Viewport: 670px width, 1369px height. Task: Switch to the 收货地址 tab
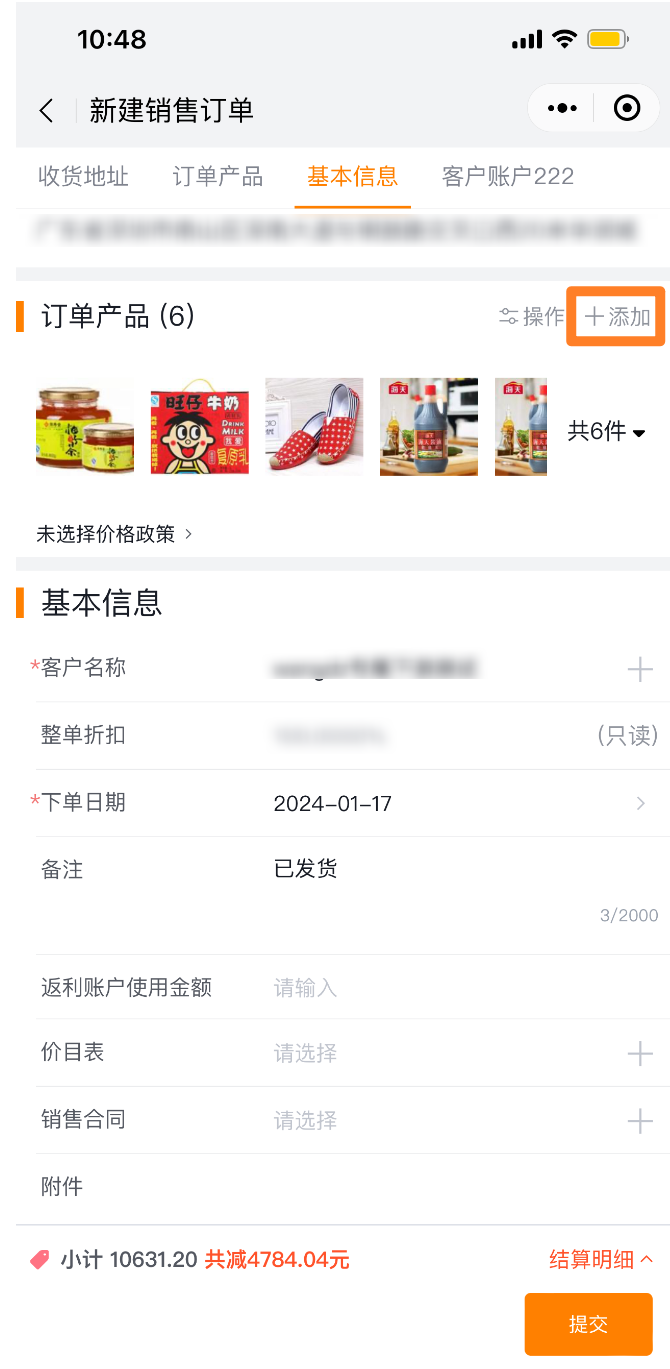(83, 177)
